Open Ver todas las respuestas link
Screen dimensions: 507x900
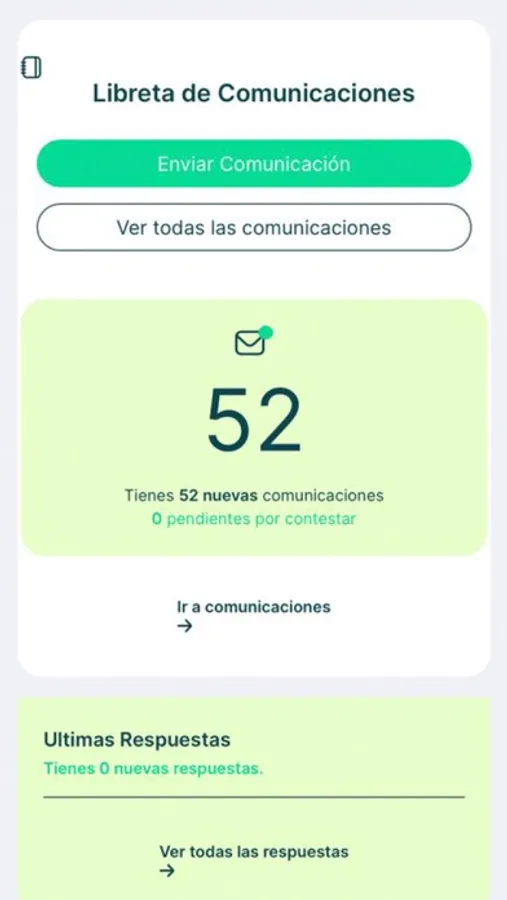253,860
